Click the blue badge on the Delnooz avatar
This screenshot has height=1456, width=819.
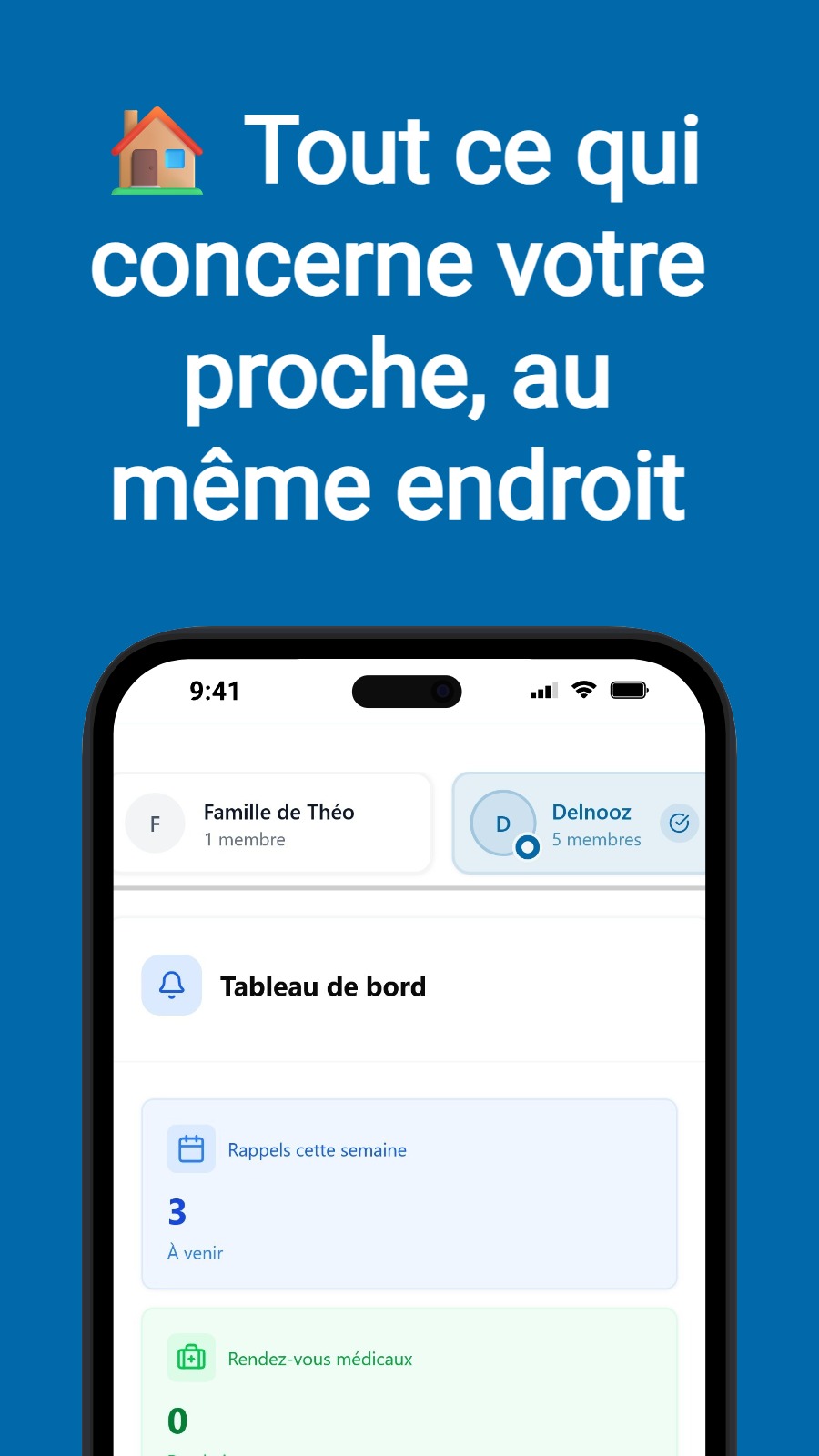click(529, 849)
